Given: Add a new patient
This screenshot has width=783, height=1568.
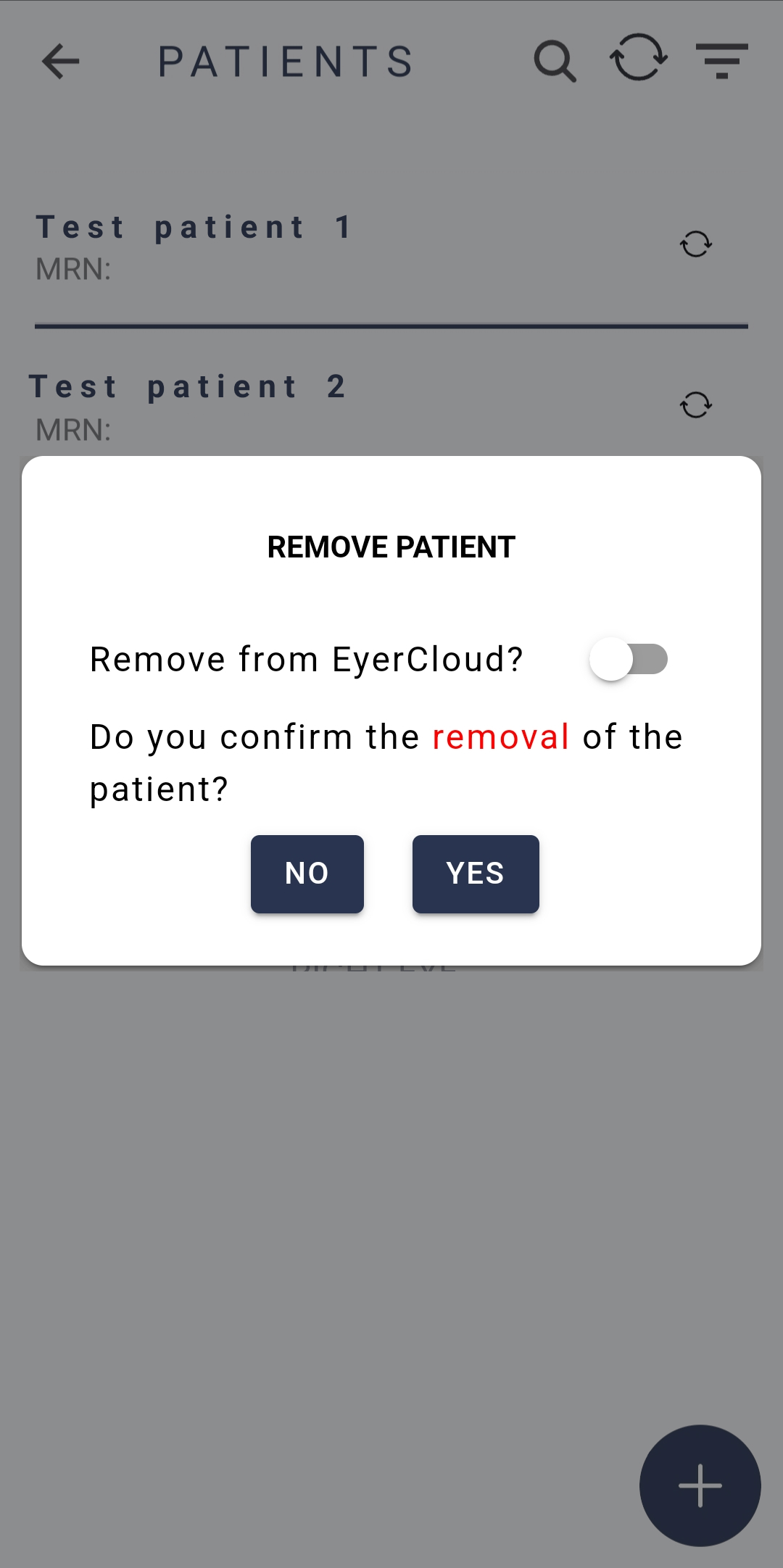Looking at the screenshot, I should (700, 1485).
